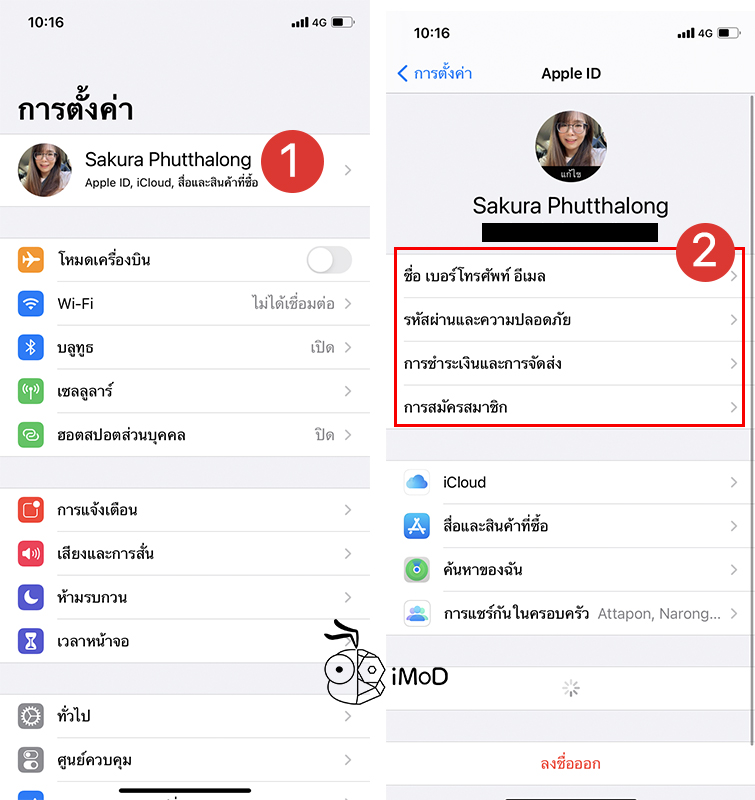Open ค้นหาของฉัน Find My

pos(568,570)
